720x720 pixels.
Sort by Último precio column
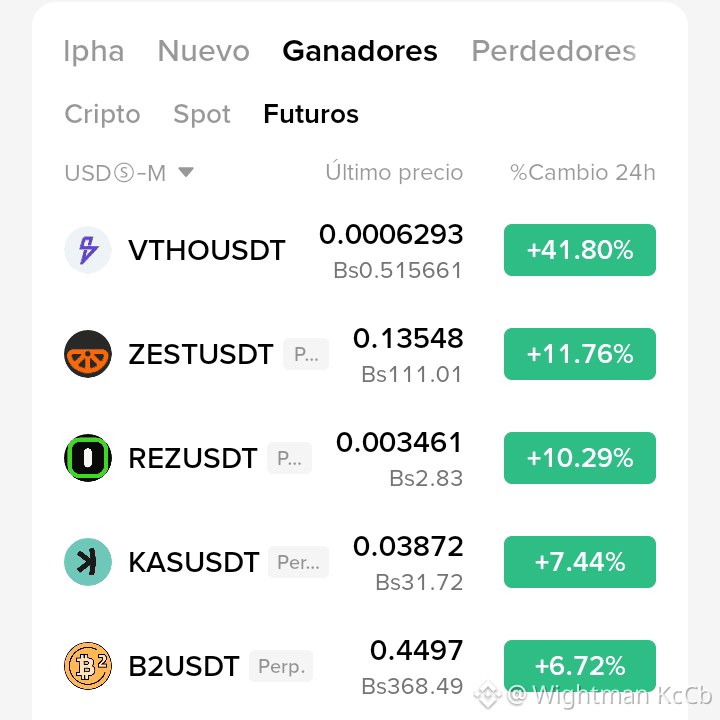(394, 173)
